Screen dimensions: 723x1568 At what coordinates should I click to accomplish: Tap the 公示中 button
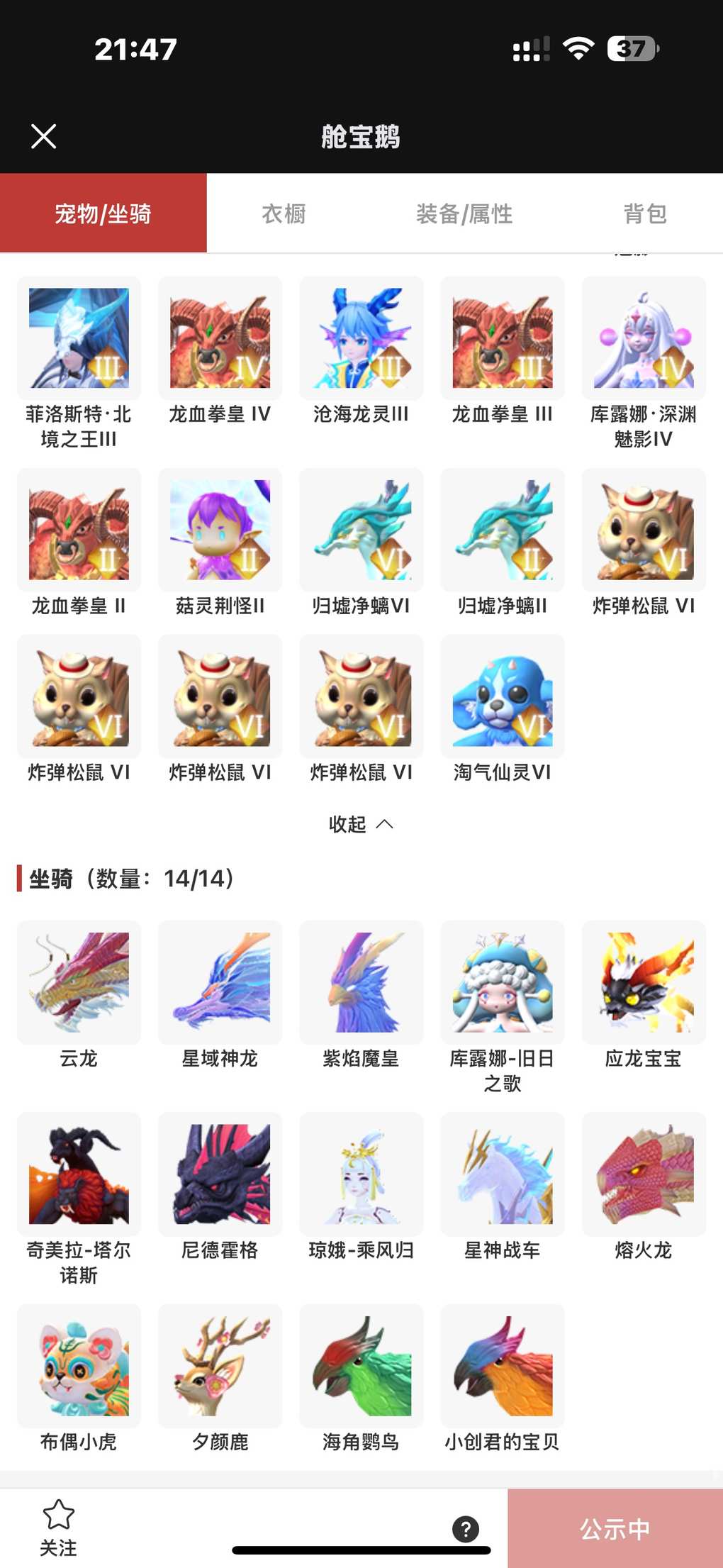click(x=615, y=1529)
